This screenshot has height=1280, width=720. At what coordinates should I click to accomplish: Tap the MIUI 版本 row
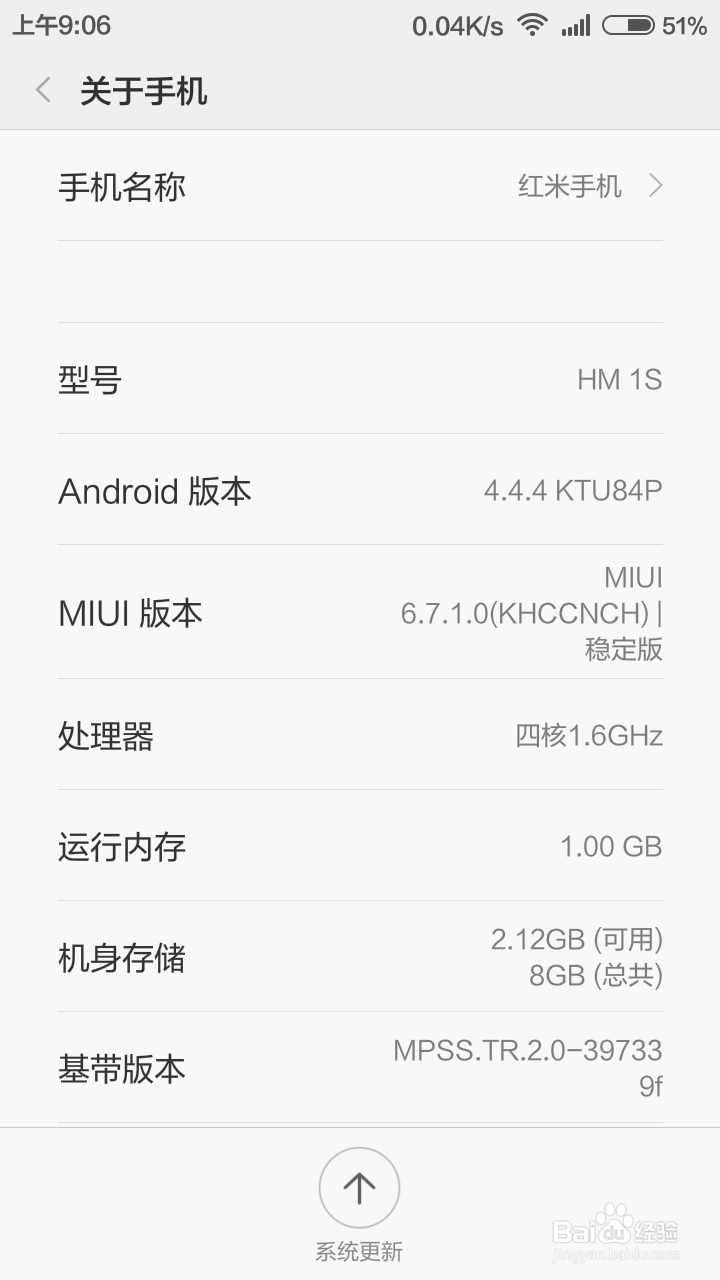tap(360, 612)
